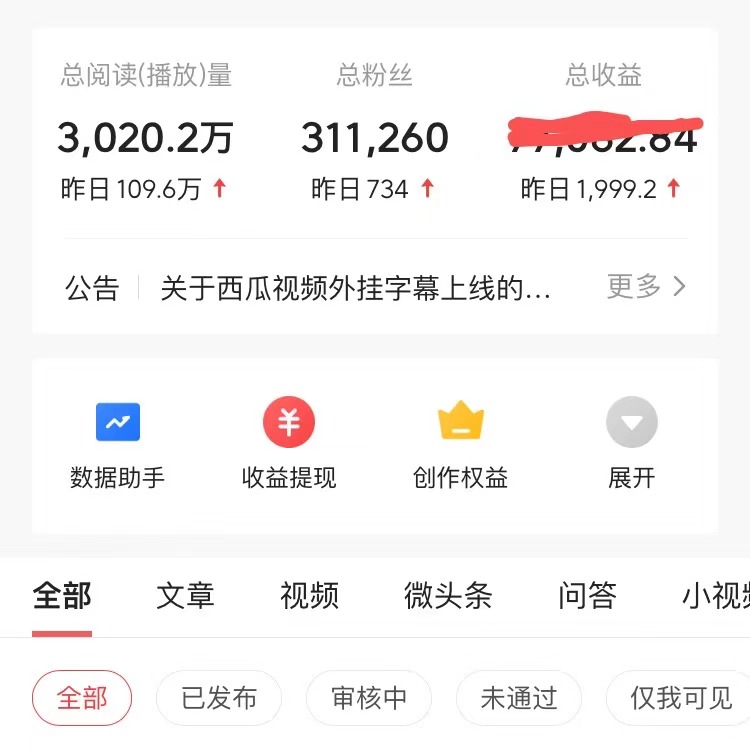Read the 西瓜视频外挂字幕 announcement
750x755 pixels.
click(355, 289)
